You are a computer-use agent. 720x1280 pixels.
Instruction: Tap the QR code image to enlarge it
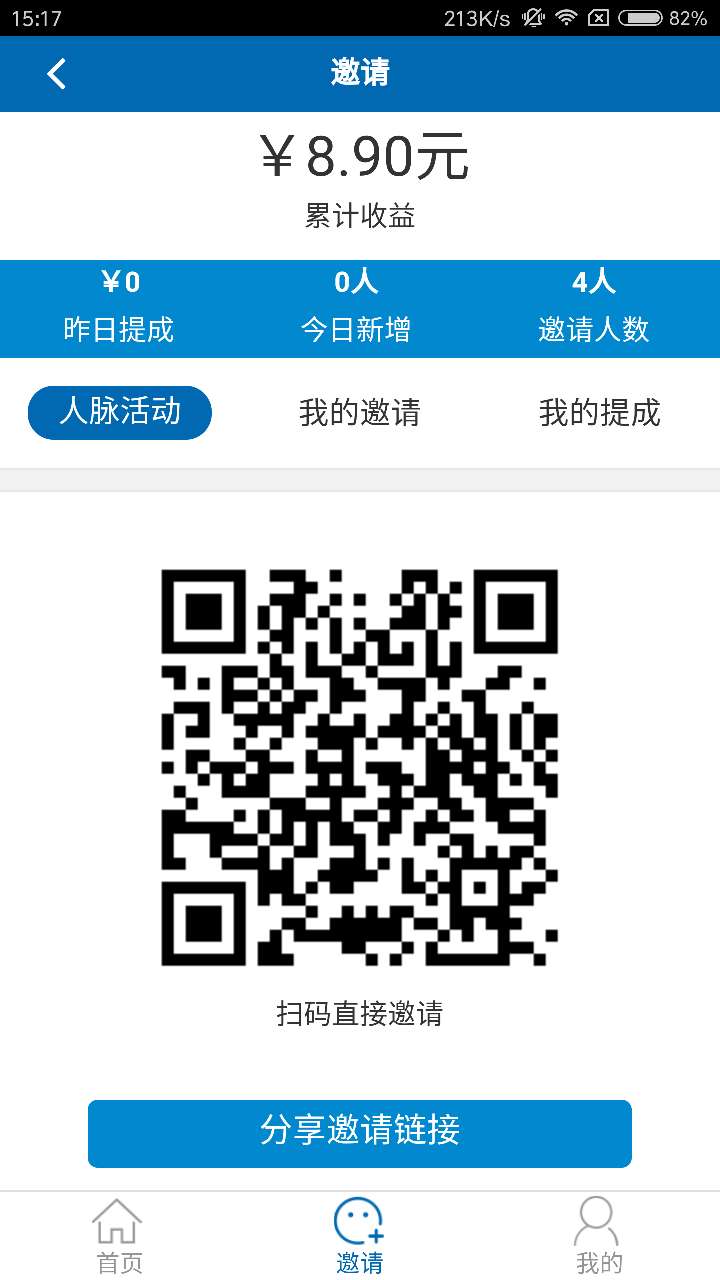(360, 765)
